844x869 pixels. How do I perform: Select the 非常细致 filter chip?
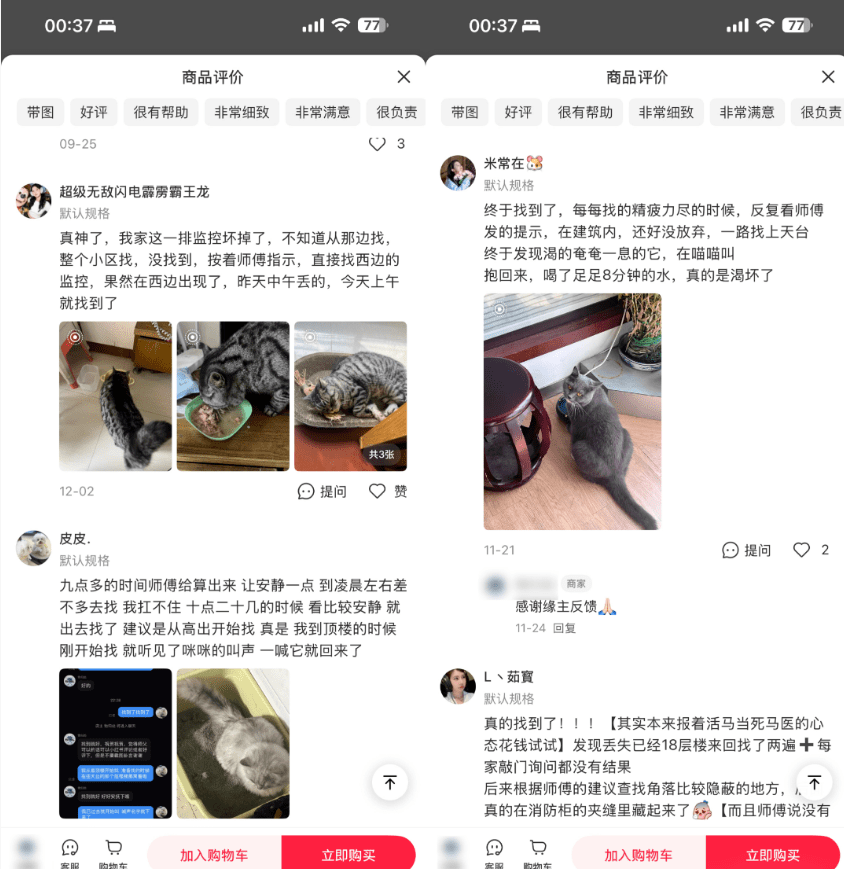(243, 112)
